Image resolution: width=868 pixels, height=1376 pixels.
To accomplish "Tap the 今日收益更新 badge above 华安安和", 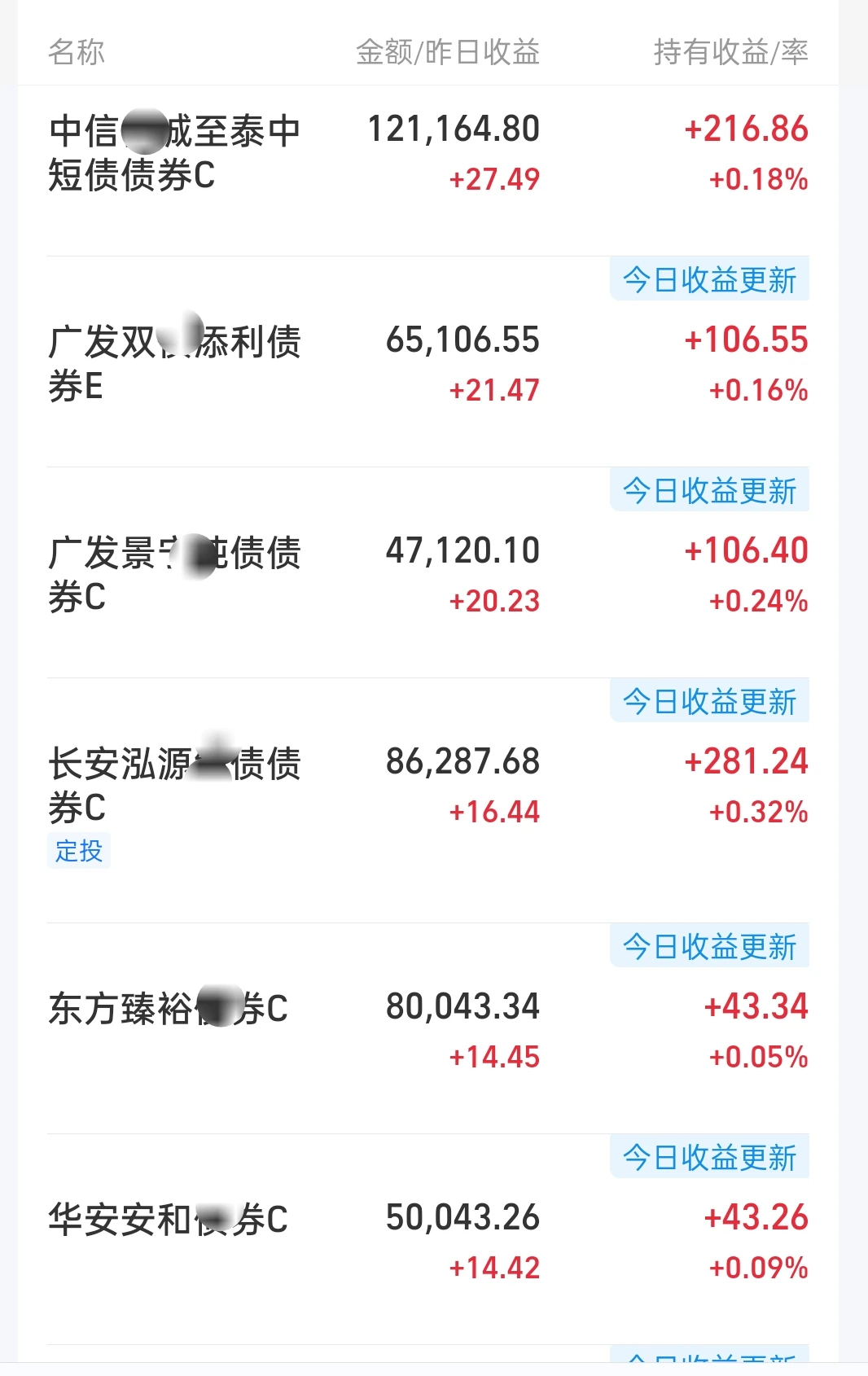I will pyautogui.click(x=709, y=1158).
